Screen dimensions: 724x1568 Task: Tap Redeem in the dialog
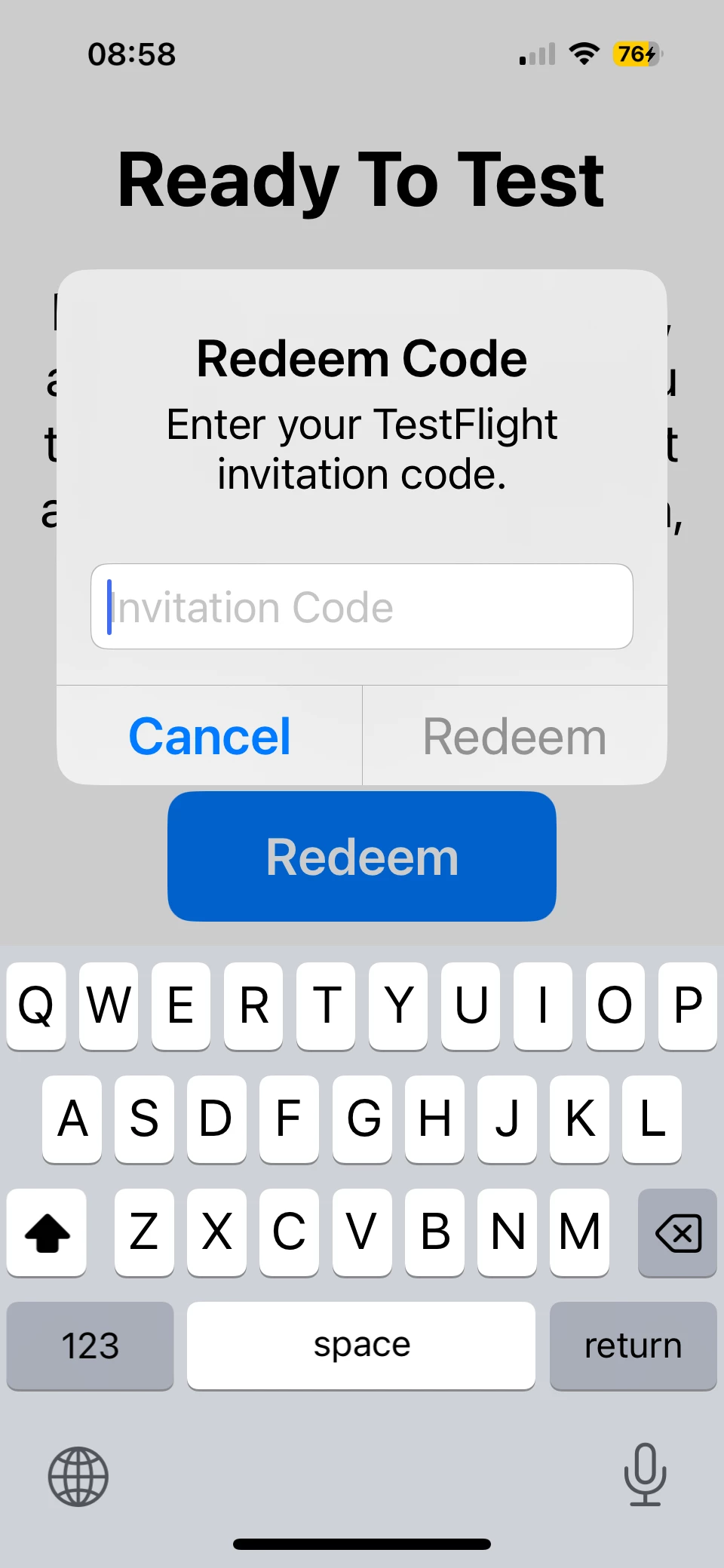click(514, 736)
